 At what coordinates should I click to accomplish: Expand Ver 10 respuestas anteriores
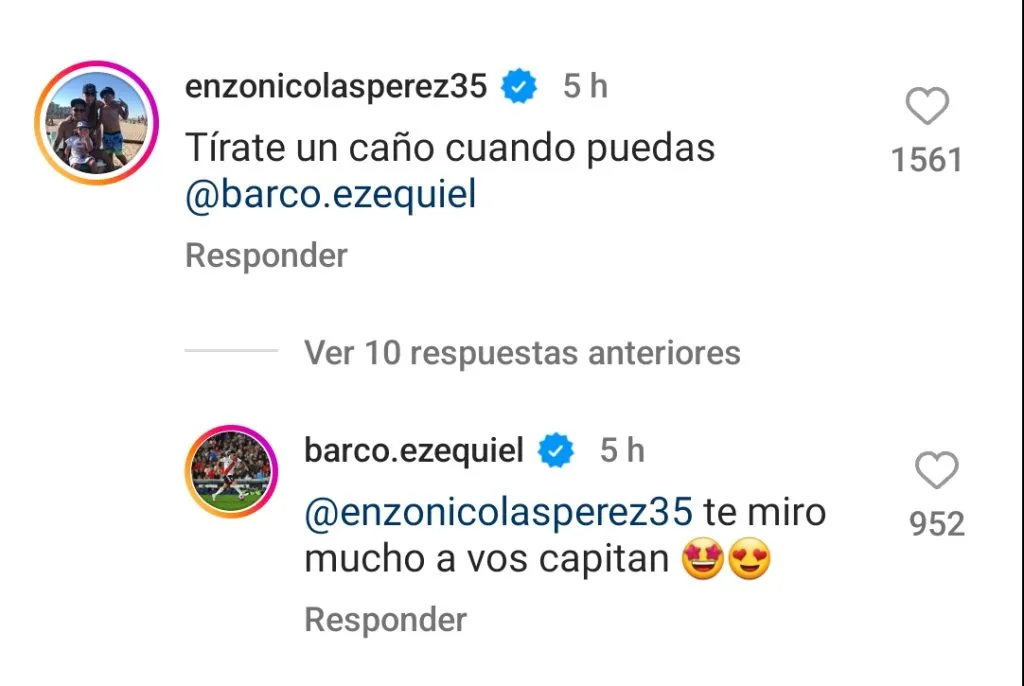coord(522,352)
